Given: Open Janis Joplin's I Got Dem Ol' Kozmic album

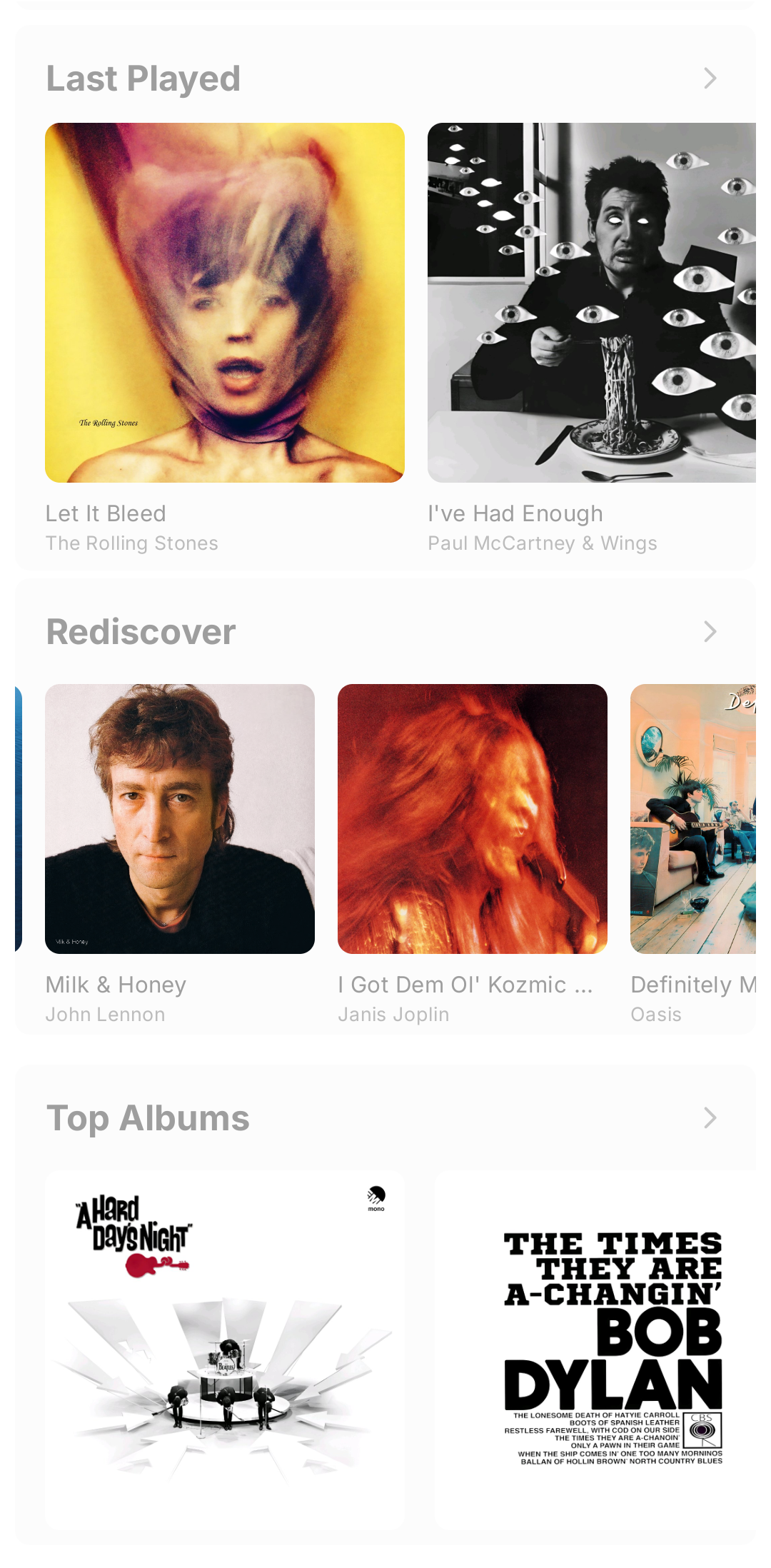Looking at the screenshot, I should point(473,819).
